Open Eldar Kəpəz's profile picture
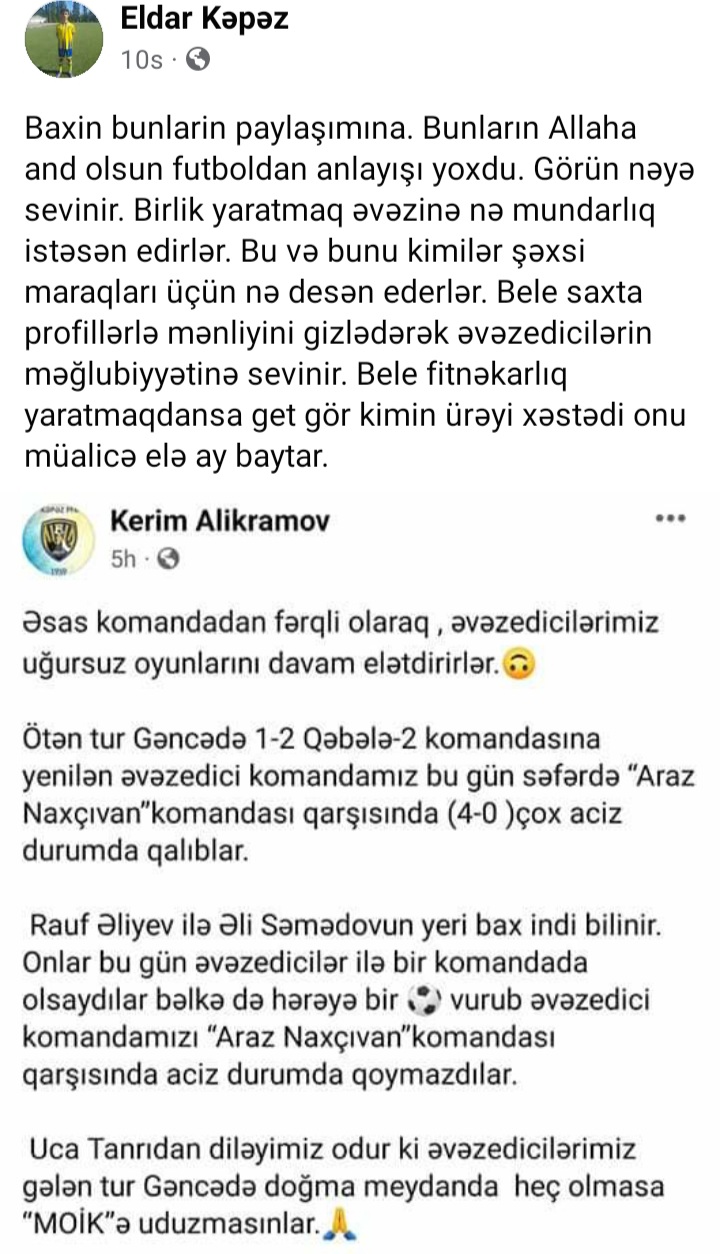 coord(63,38)
